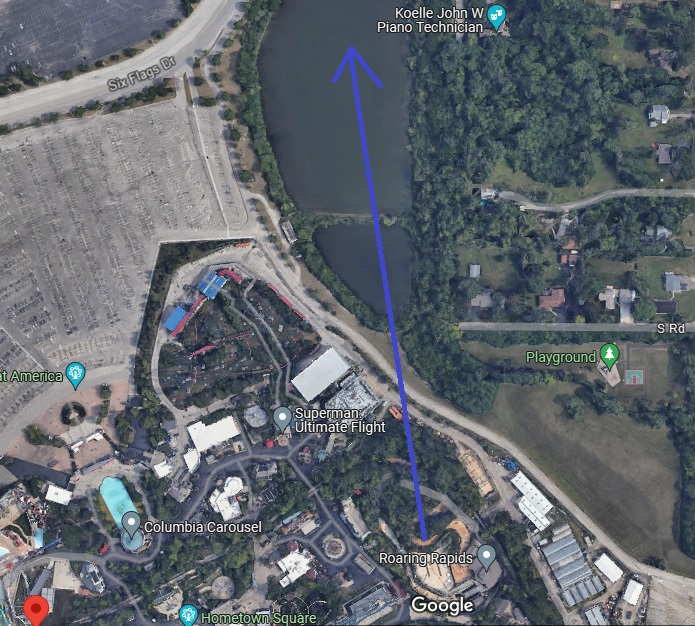
Task: View details for the Roaring Rapids marker
Action: pyautogui.click(x=486, y=555)
